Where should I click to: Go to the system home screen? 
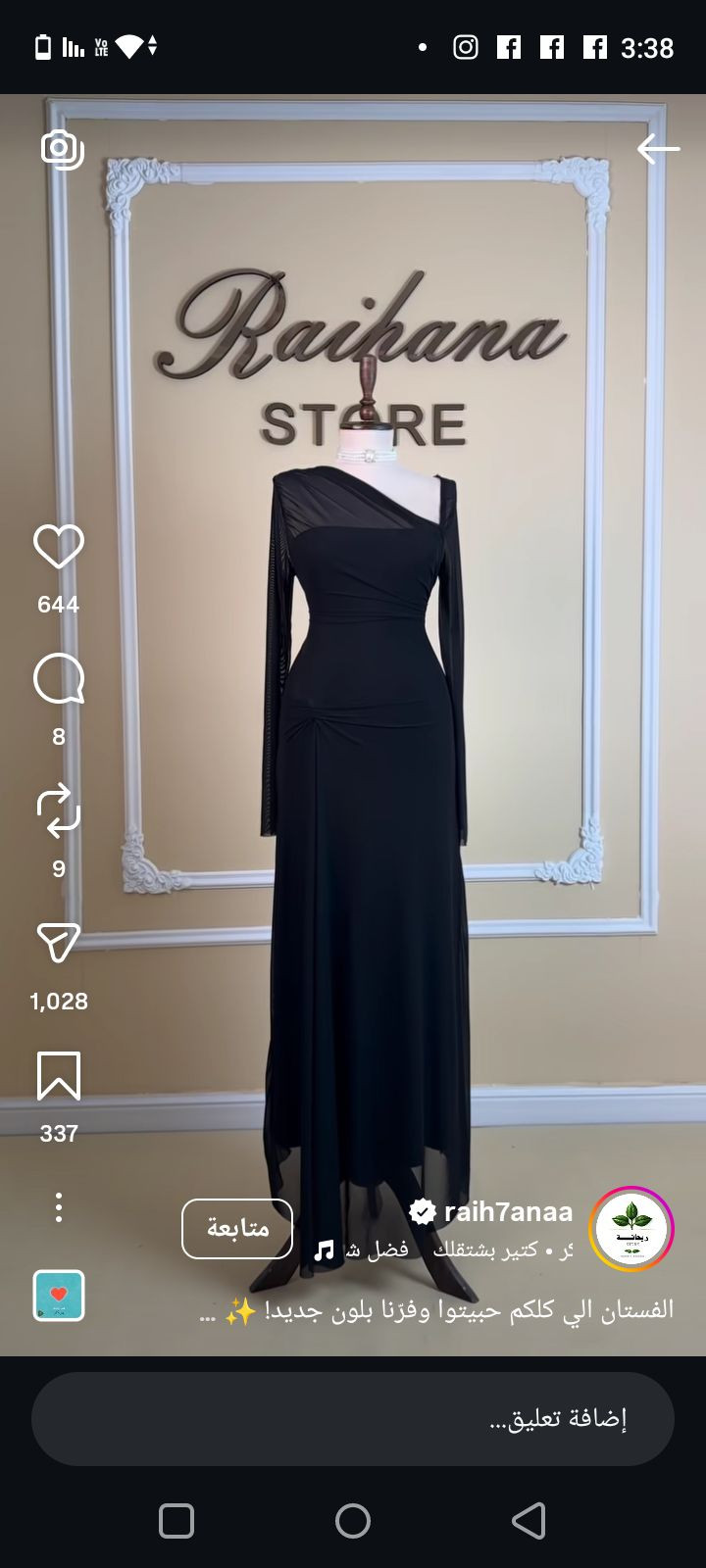coord(353,1521)
